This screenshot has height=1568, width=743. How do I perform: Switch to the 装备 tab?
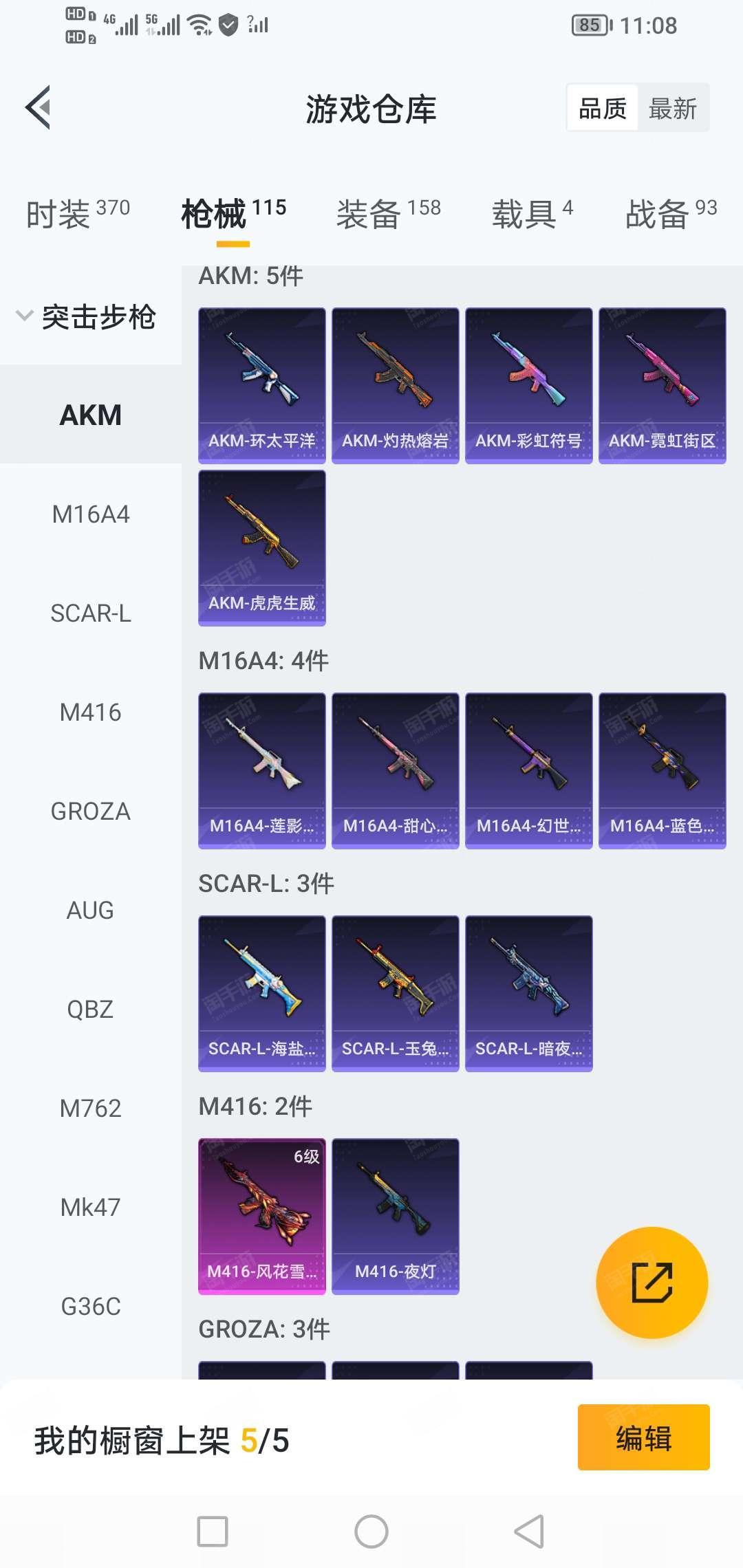click(x=388, y=213)
